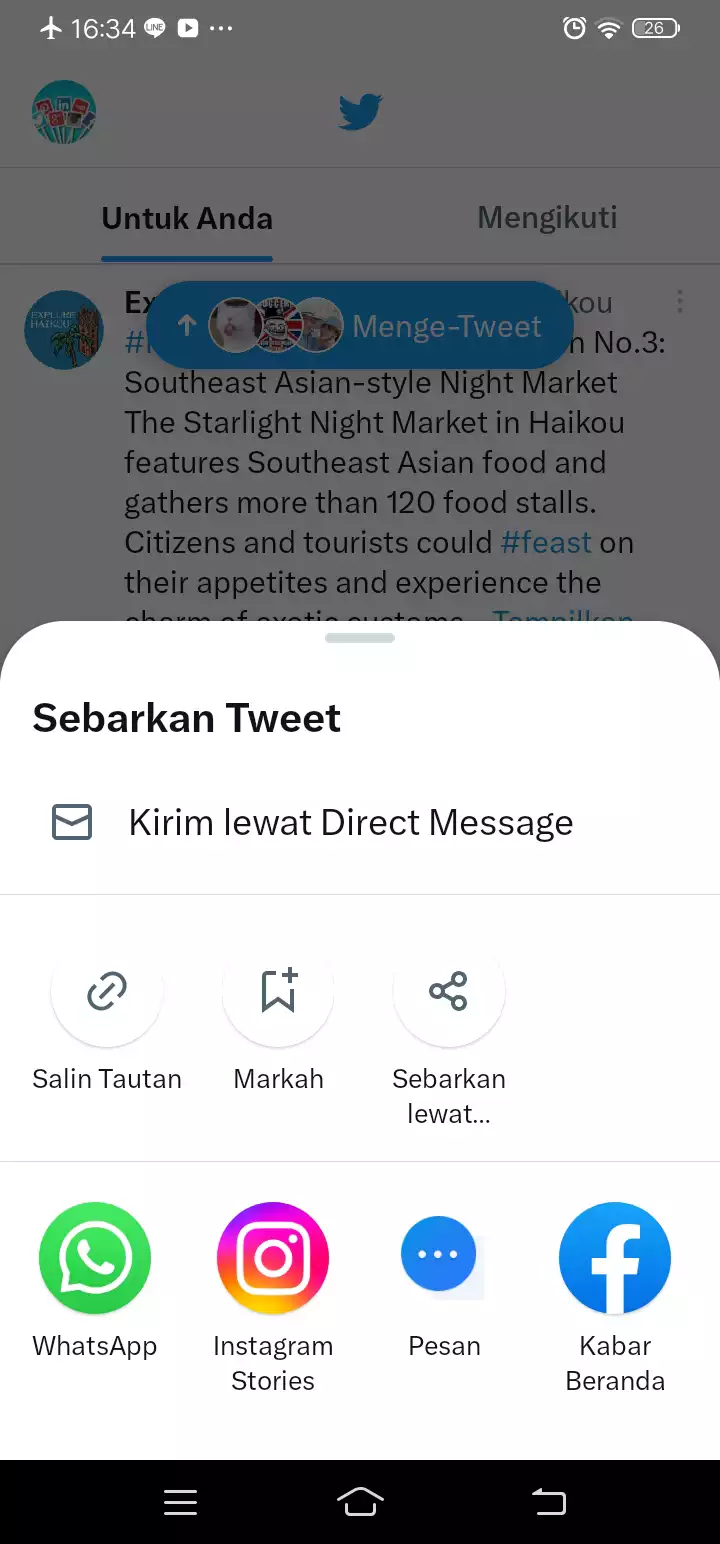Go back with the system back button
The width and height of the screenshot is (720, 1544).
[x=548, y=1501]
